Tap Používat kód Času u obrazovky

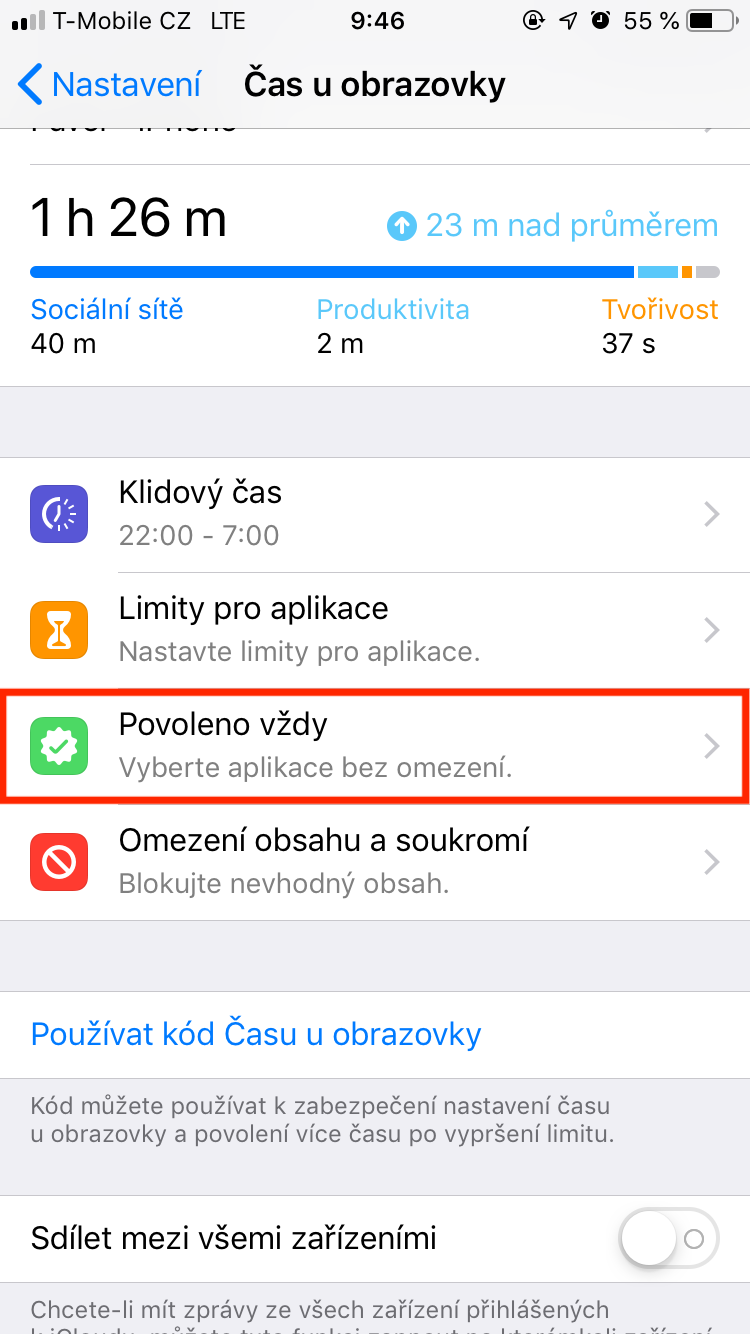pyautogui.click(x=256, y=1033)
